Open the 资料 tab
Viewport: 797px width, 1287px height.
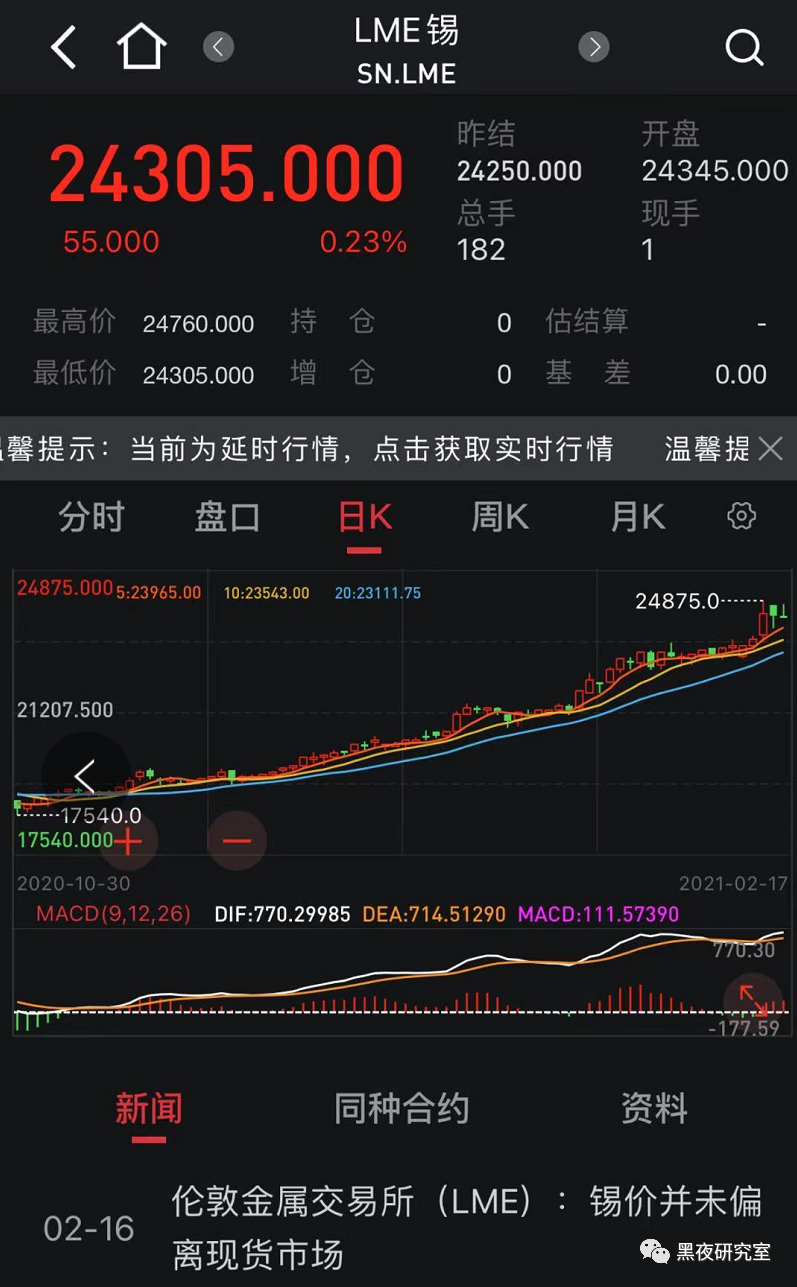click(654, 1108)
